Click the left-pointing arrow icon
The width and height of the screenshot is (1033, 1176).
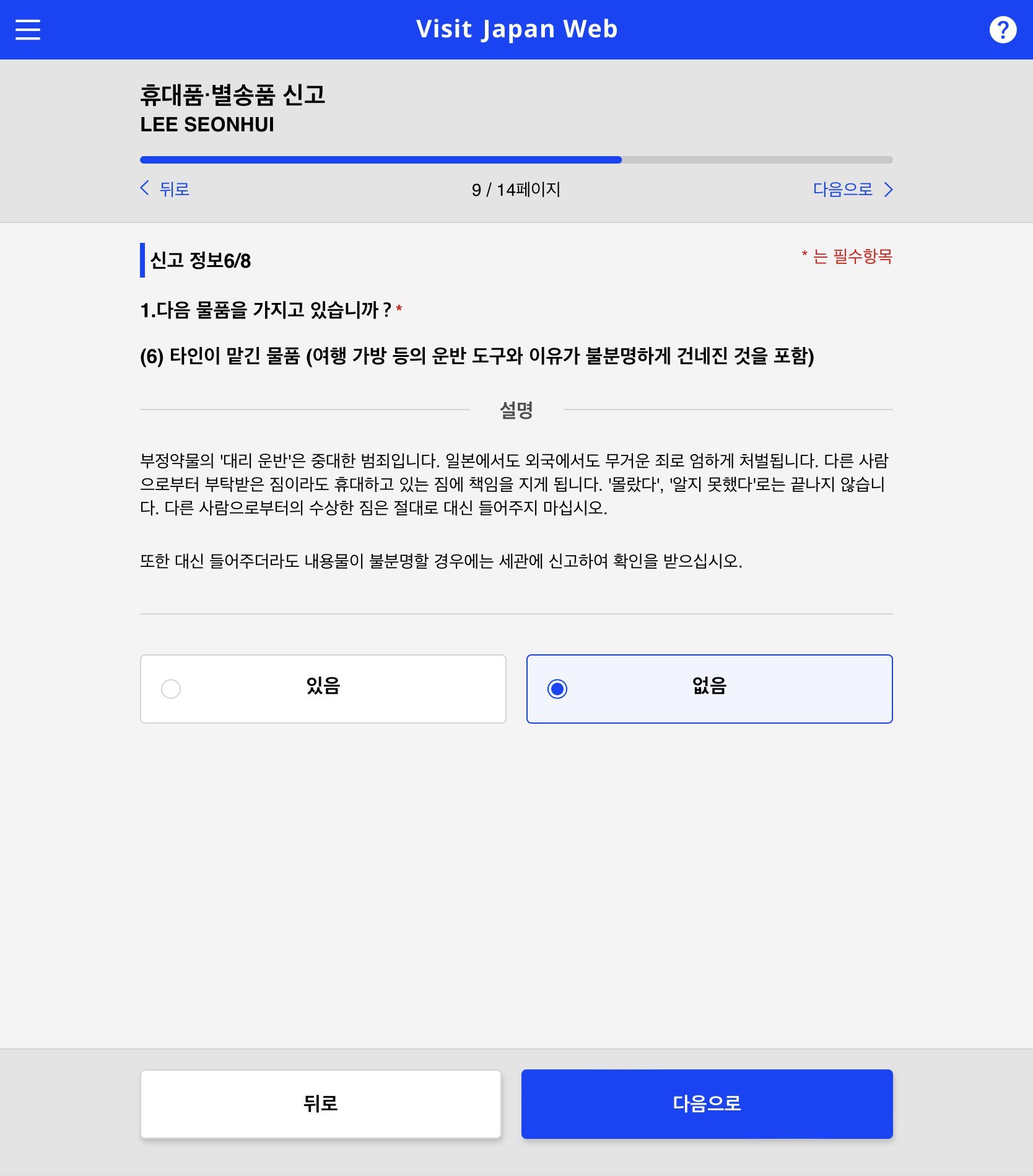click(144, 189)
